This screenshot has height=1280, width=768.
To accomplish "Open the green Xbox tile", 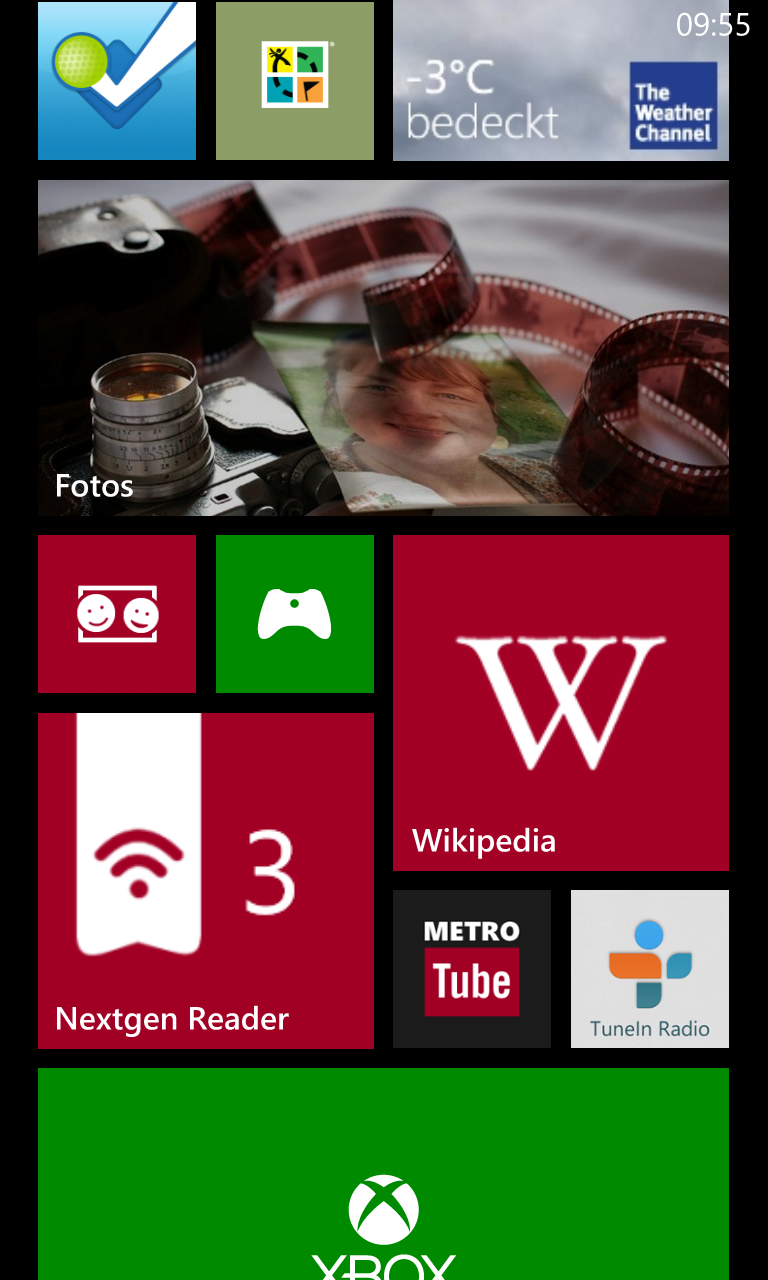I will [383, 1174].
